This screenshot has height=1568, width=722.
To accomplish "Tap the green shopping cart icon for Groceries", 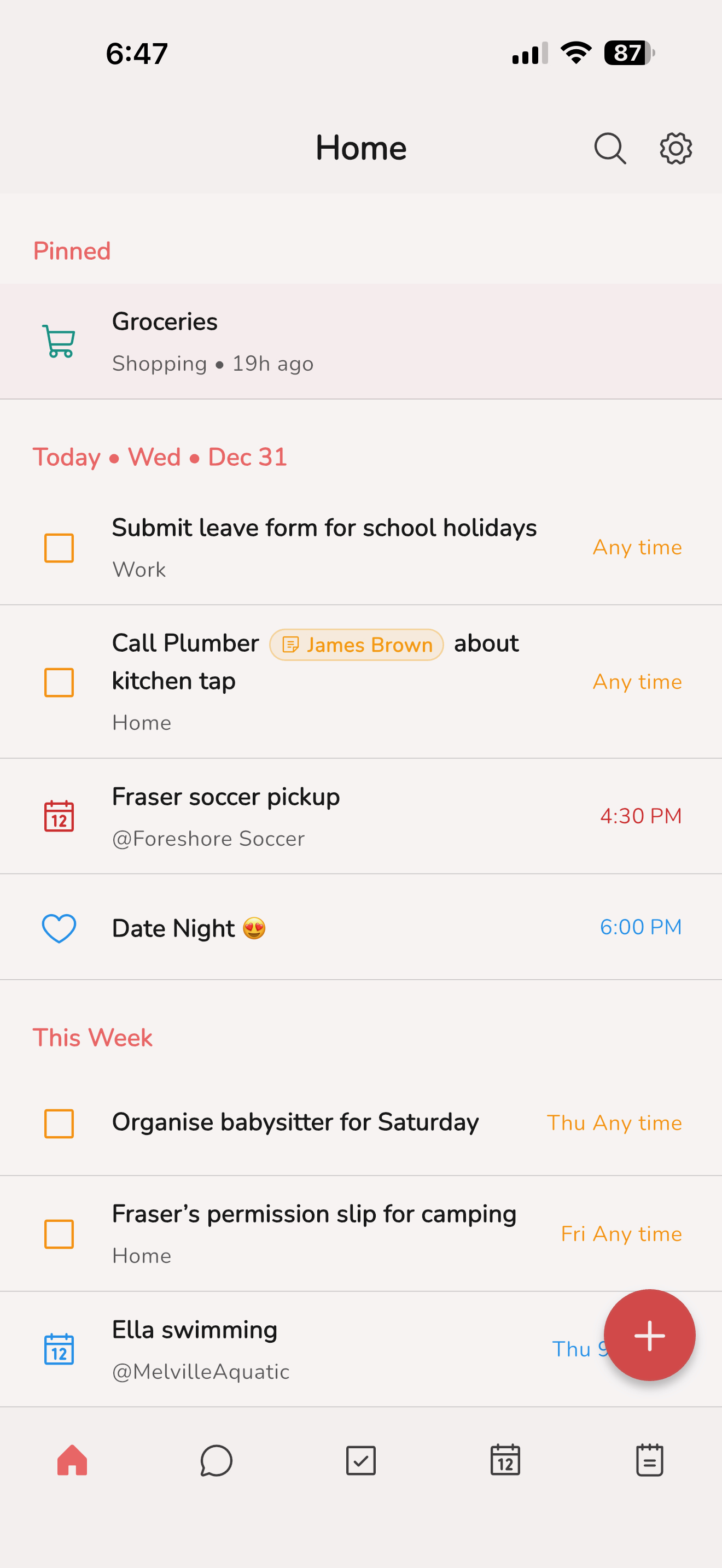I will click(x=59, y=341).
